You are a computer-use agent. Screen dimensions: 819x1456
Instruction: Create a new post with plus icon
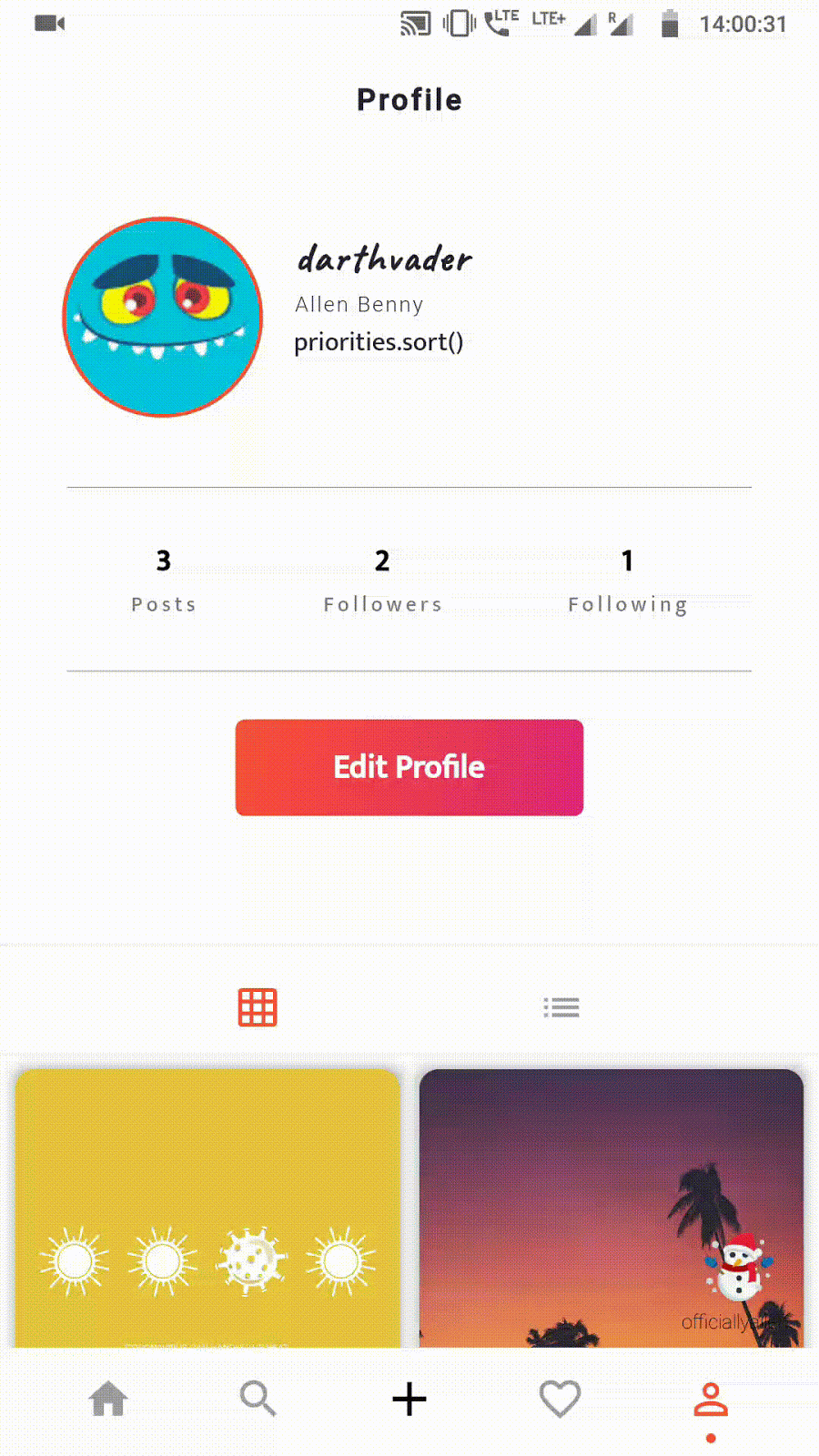409,1399
